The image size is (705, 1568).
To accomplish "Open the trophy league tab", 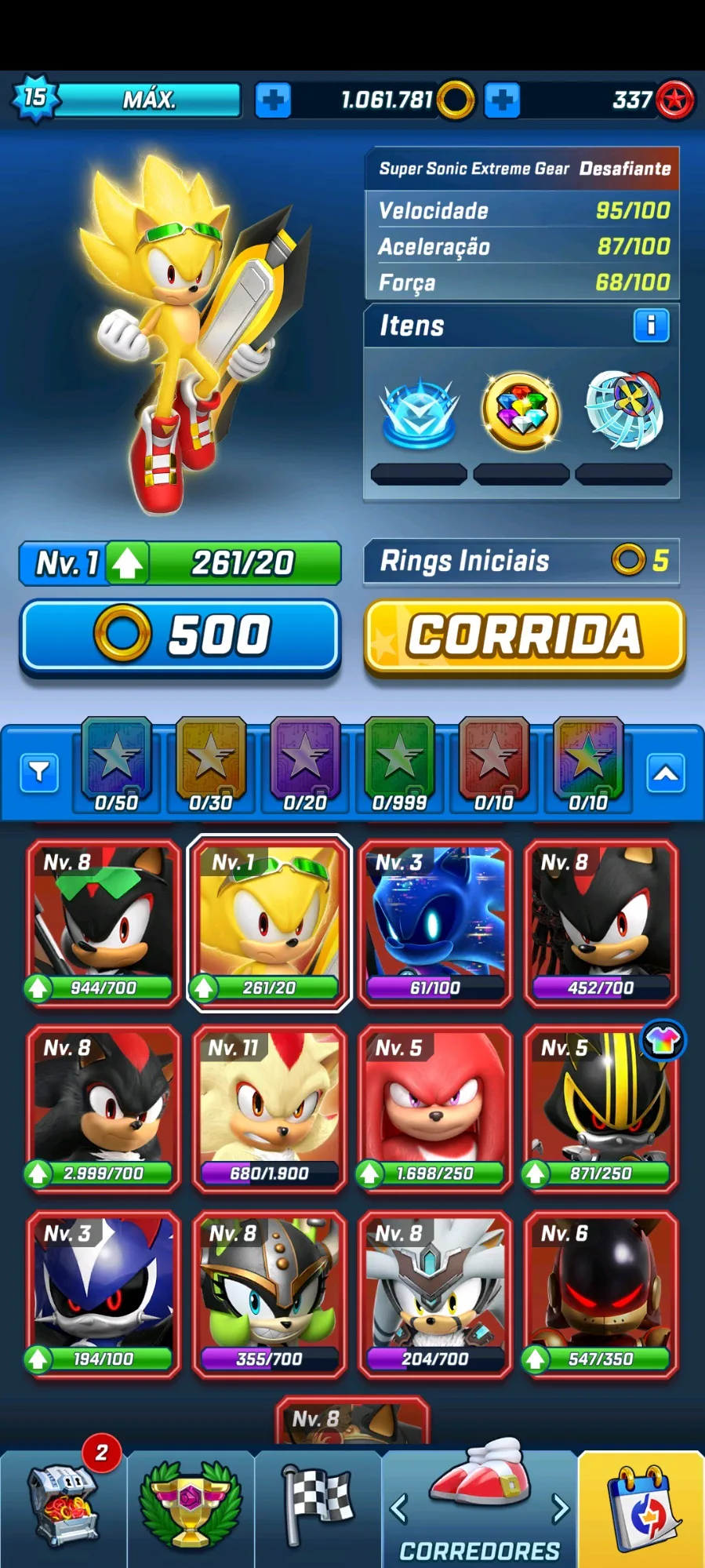I will 191,1506.
